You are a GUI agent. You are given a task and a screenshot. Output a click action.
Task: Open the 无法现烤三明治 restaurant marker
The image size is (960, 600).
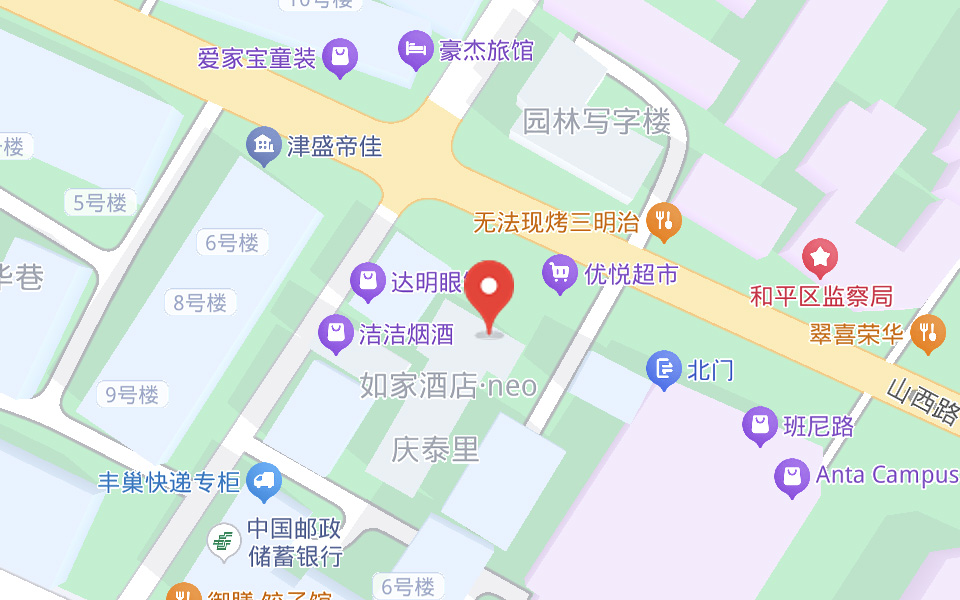point(663,221)
